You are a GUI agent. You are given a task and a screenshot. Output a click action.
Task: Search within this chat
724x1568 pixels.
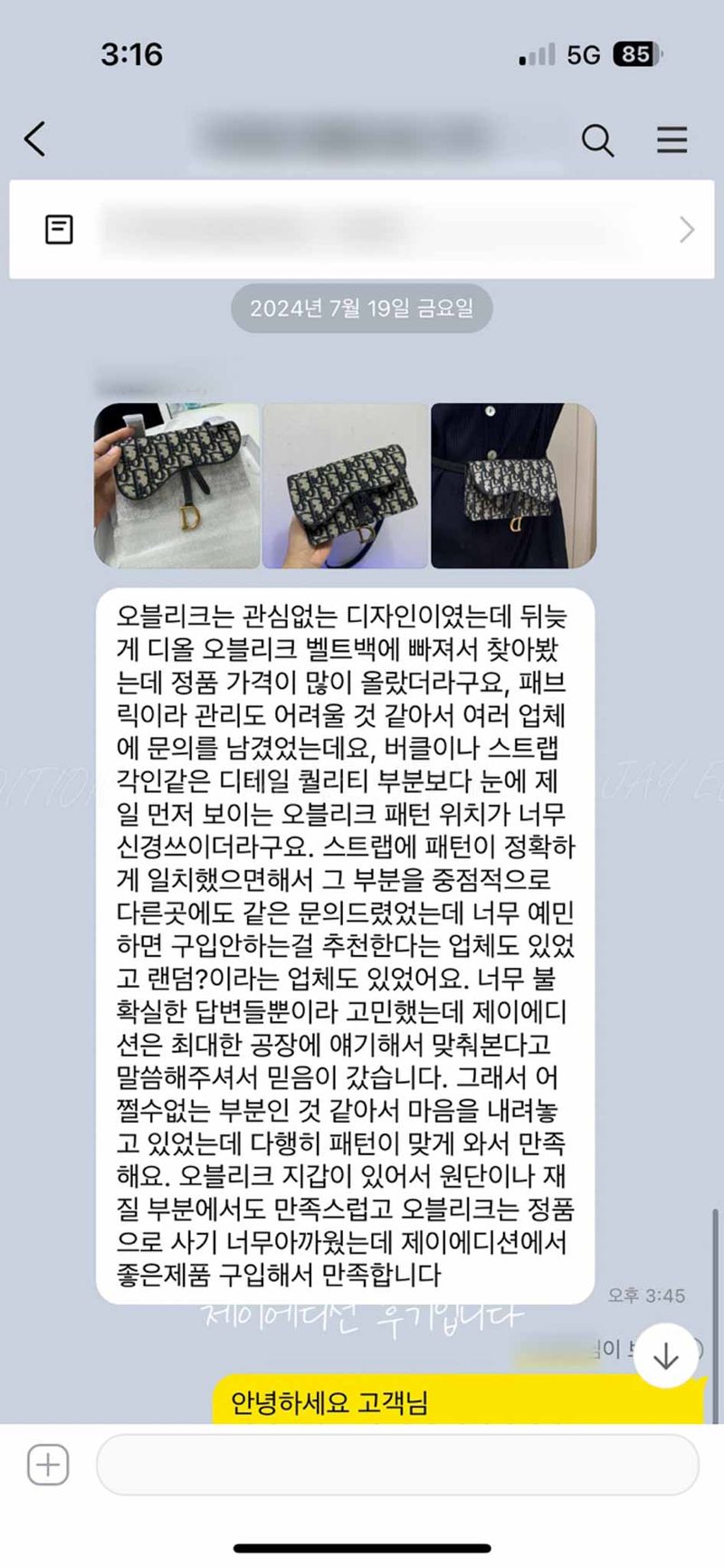coord(596,140)
